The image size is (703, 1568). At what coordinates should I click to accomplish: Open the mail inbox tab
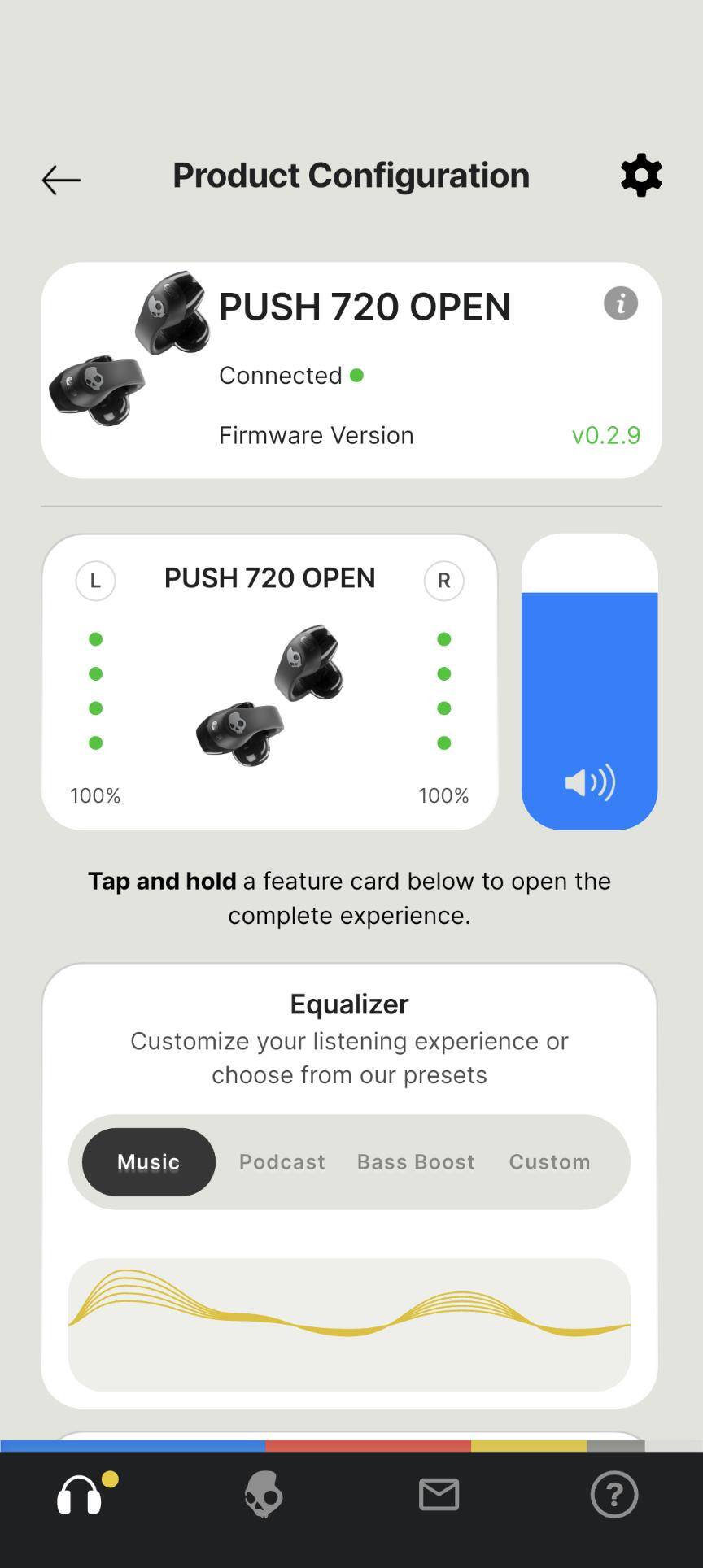click(439, 1495)
